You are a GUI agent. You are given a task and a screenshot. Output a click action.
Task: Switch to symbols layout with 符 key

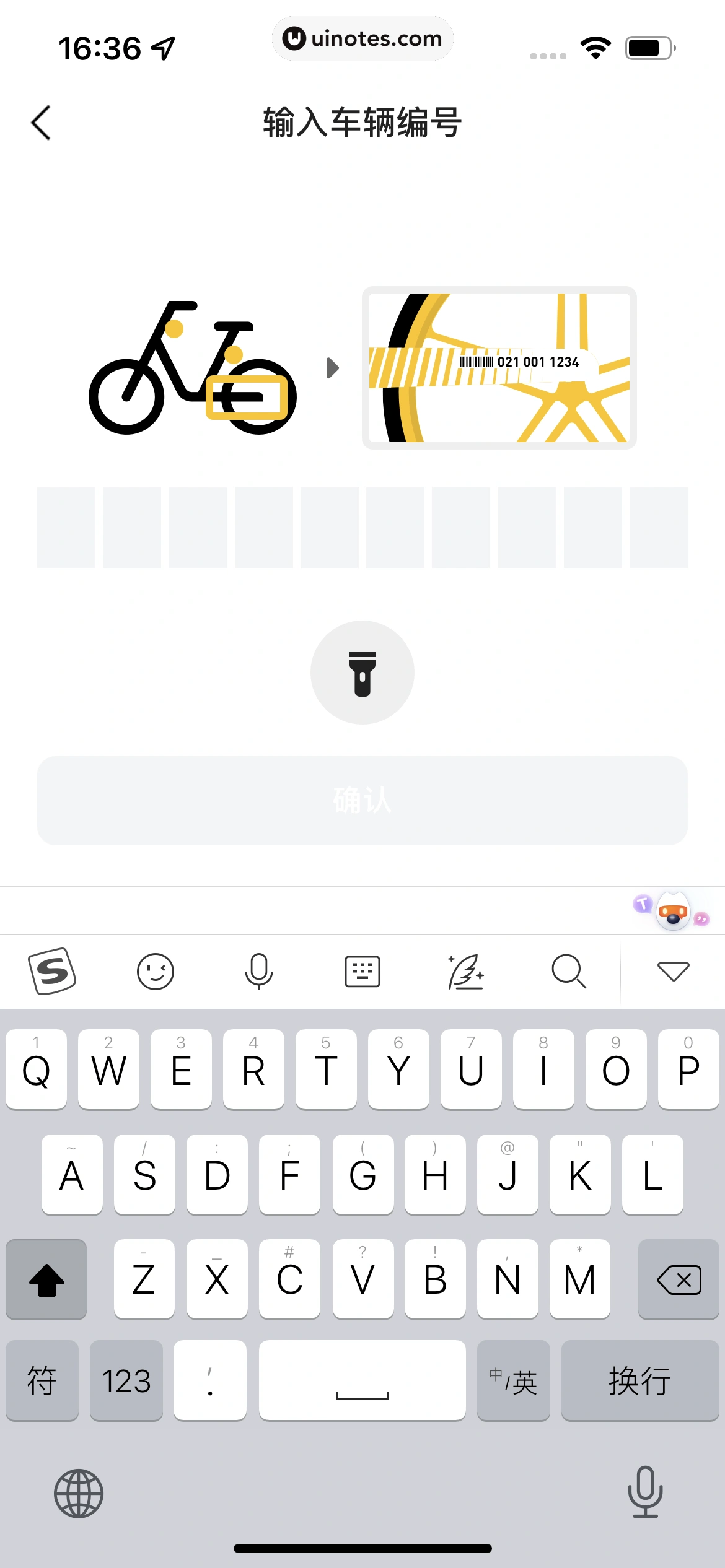(42, 1380)
